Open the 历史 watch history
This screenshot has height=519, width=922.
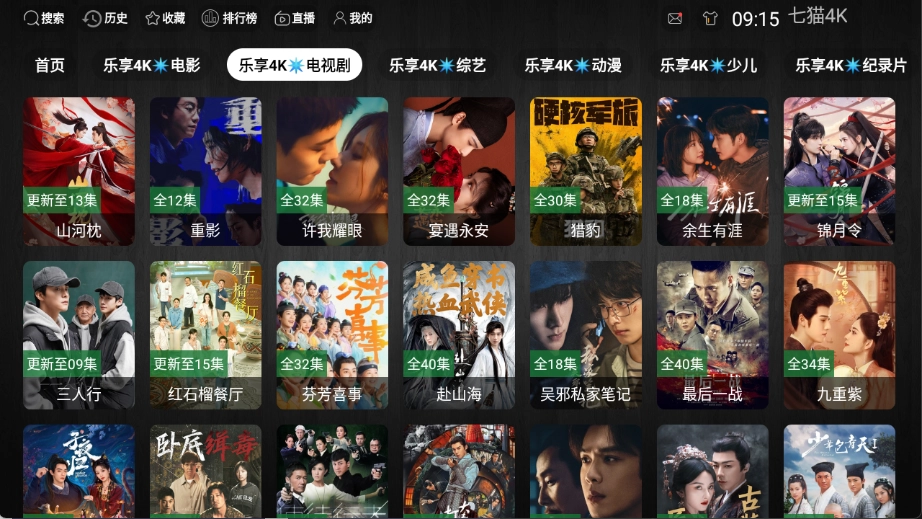[105, 18]
